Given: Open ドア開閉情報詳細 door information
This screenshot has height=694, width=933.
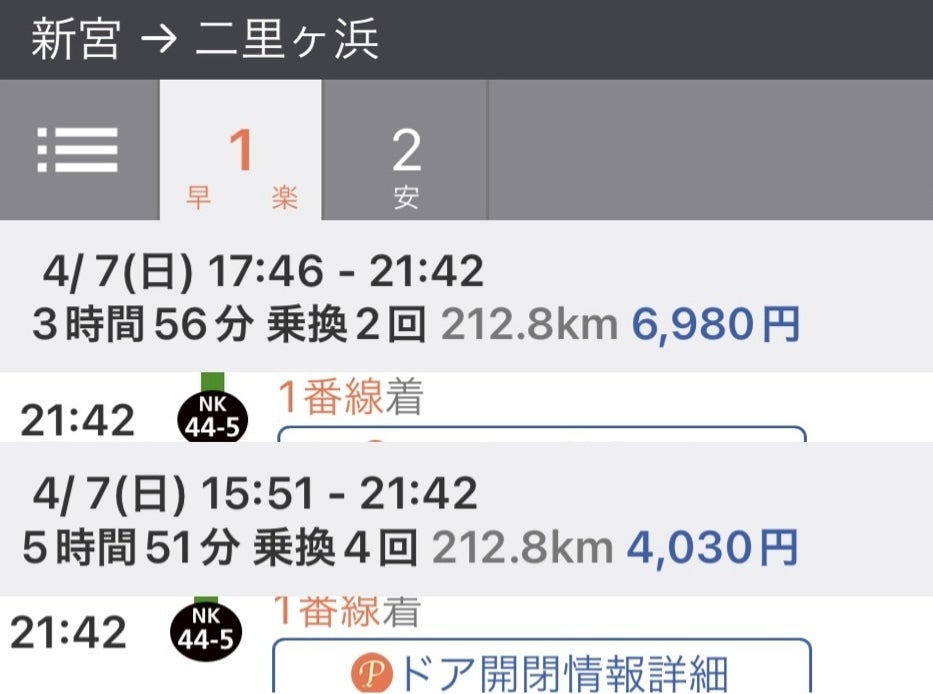Looking at the screenshot, I should (x=541, y=668).
